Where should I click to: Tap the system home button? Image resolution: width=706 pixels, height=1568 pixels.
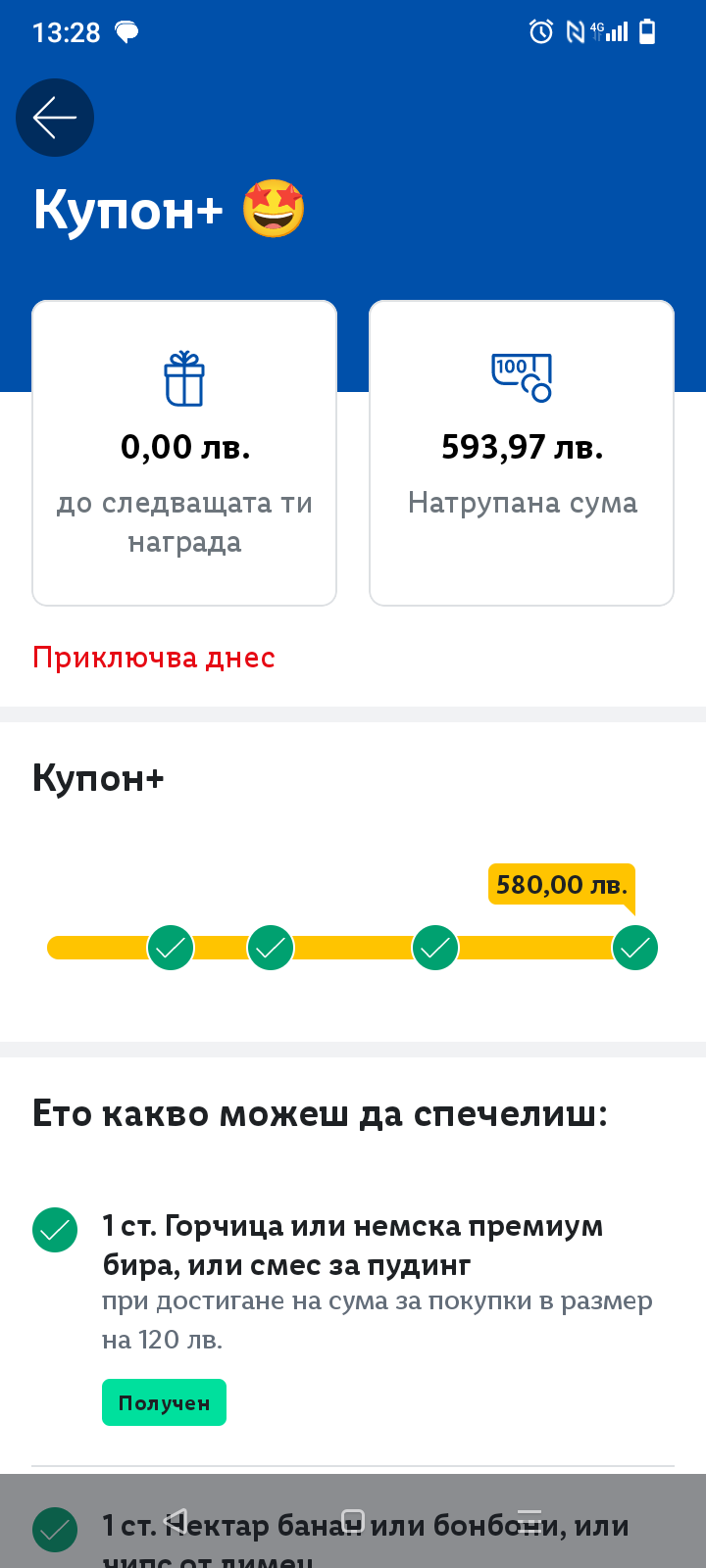pyautogui.click(x=353, y=1520)
